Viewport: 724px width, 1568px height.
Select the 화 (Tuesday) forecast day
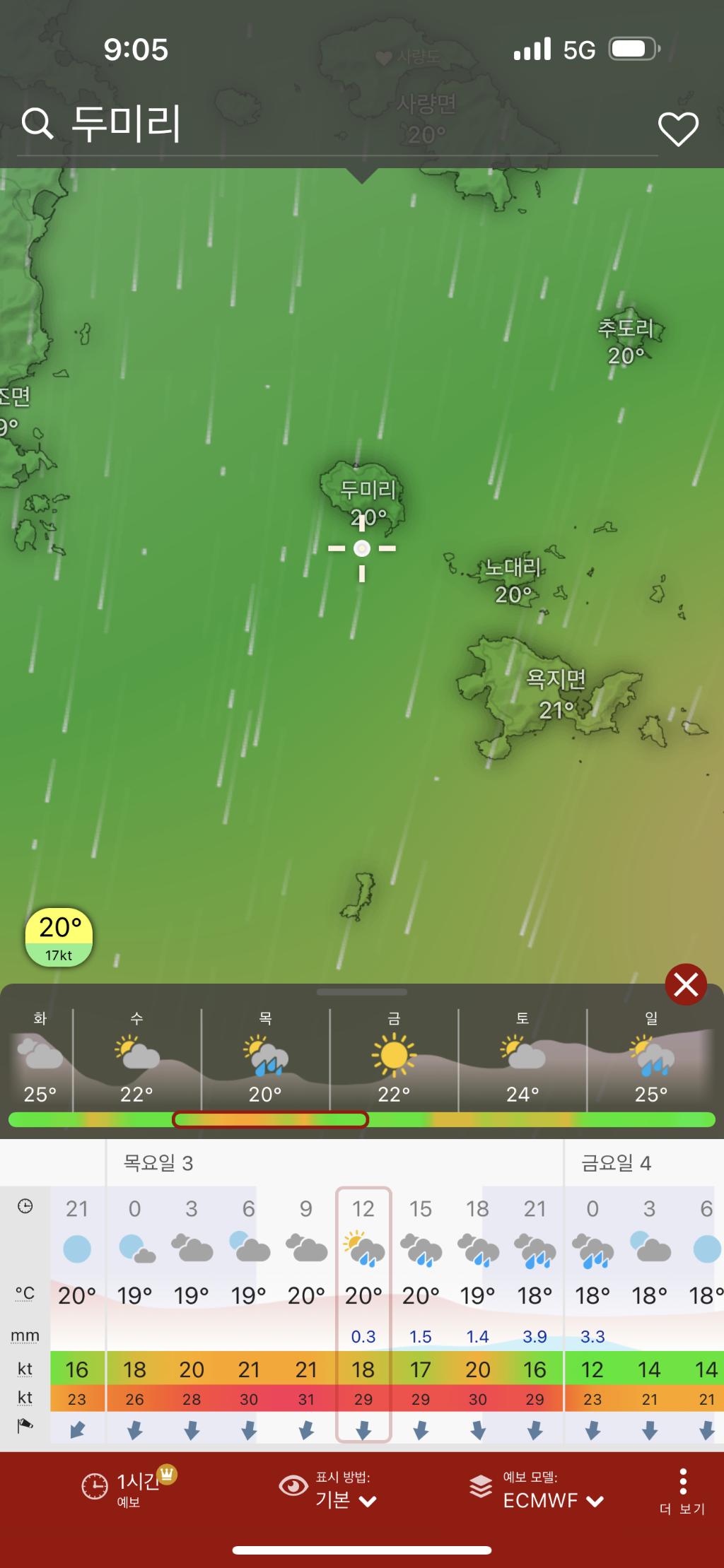pyautogui.click(x=40, y=1060)
